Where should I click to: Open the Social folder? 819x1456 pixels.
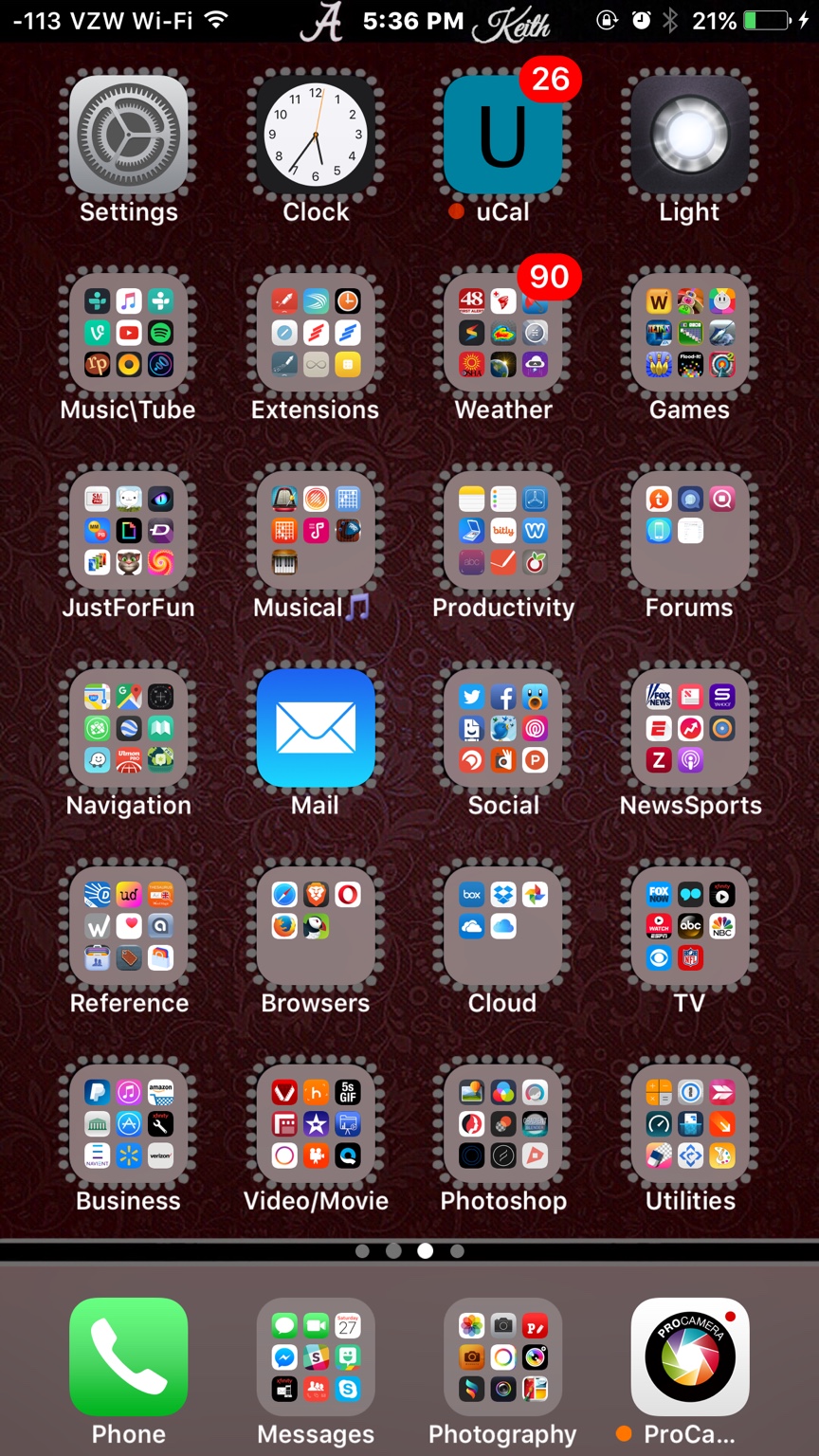pos(502,728)
